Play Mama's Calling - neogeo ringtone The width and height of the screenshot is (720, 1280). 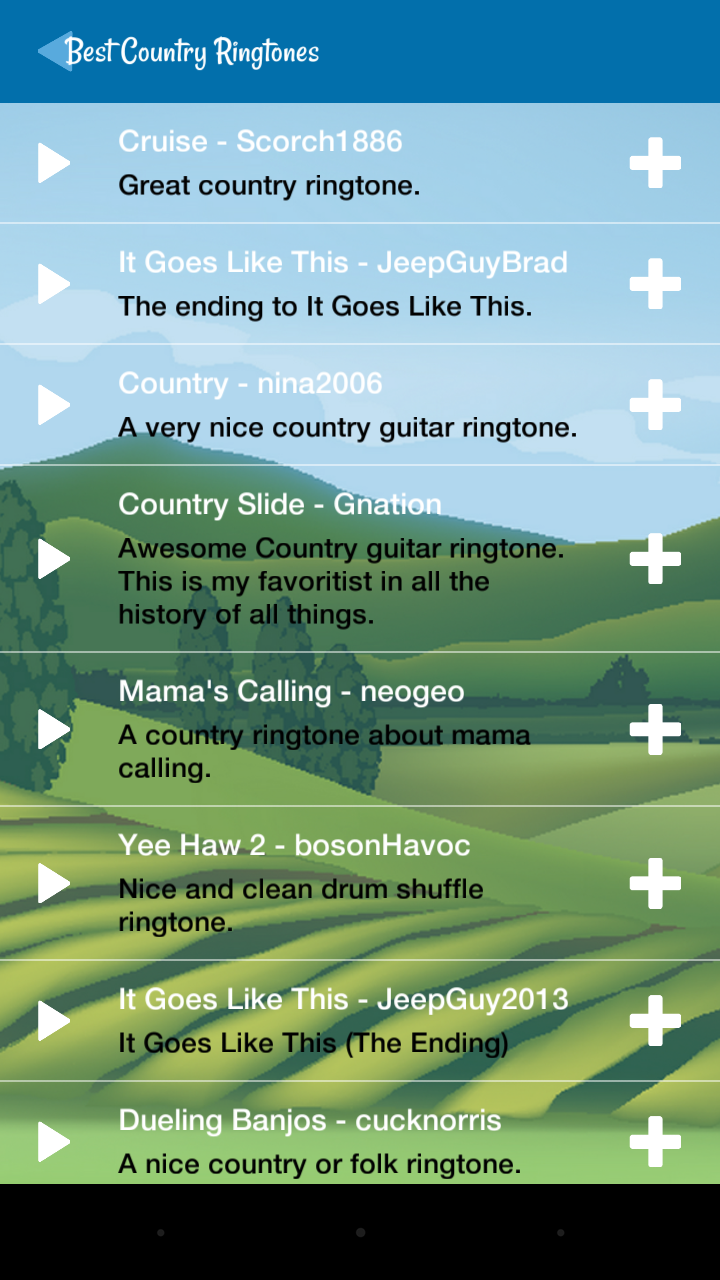(54, 729)
